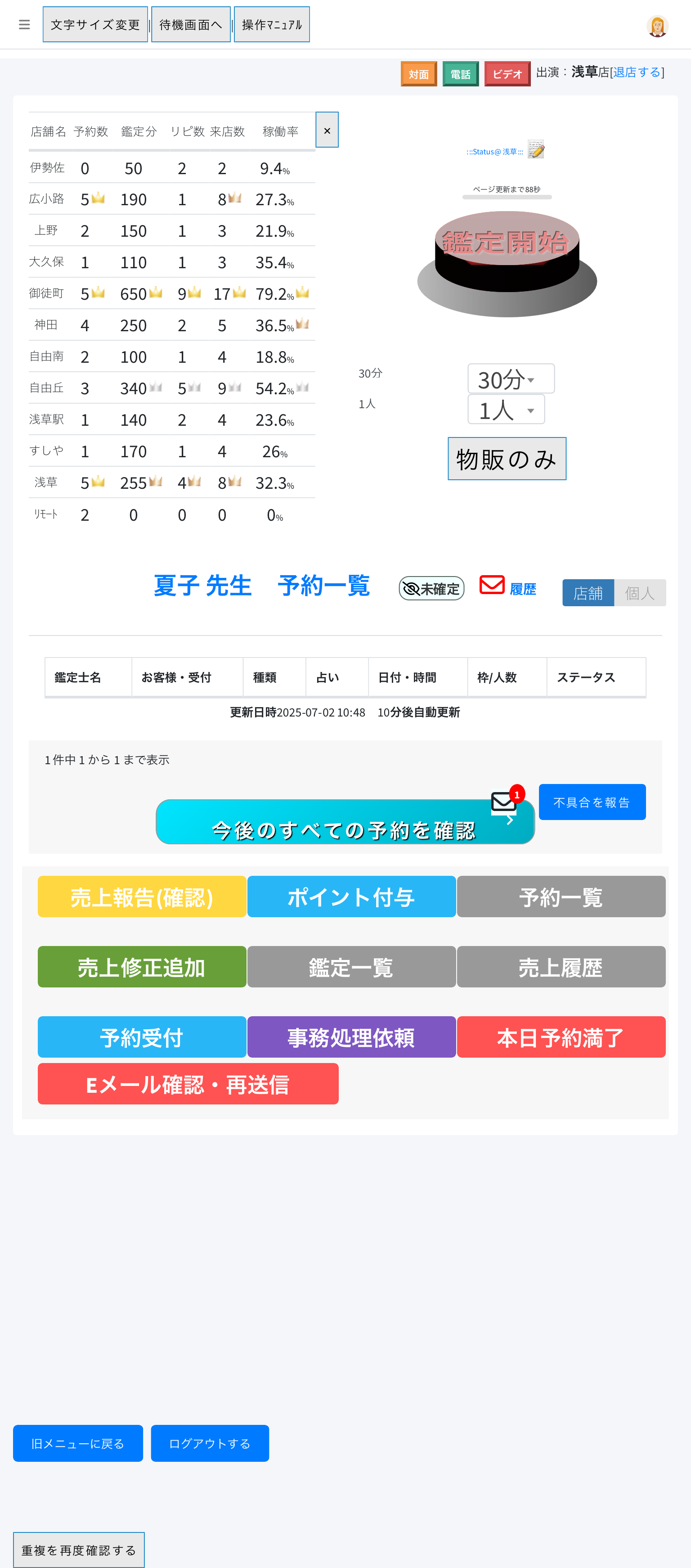Tap the 文字サイズ変更 button
Screen dimensions: 691x1568
95,25
